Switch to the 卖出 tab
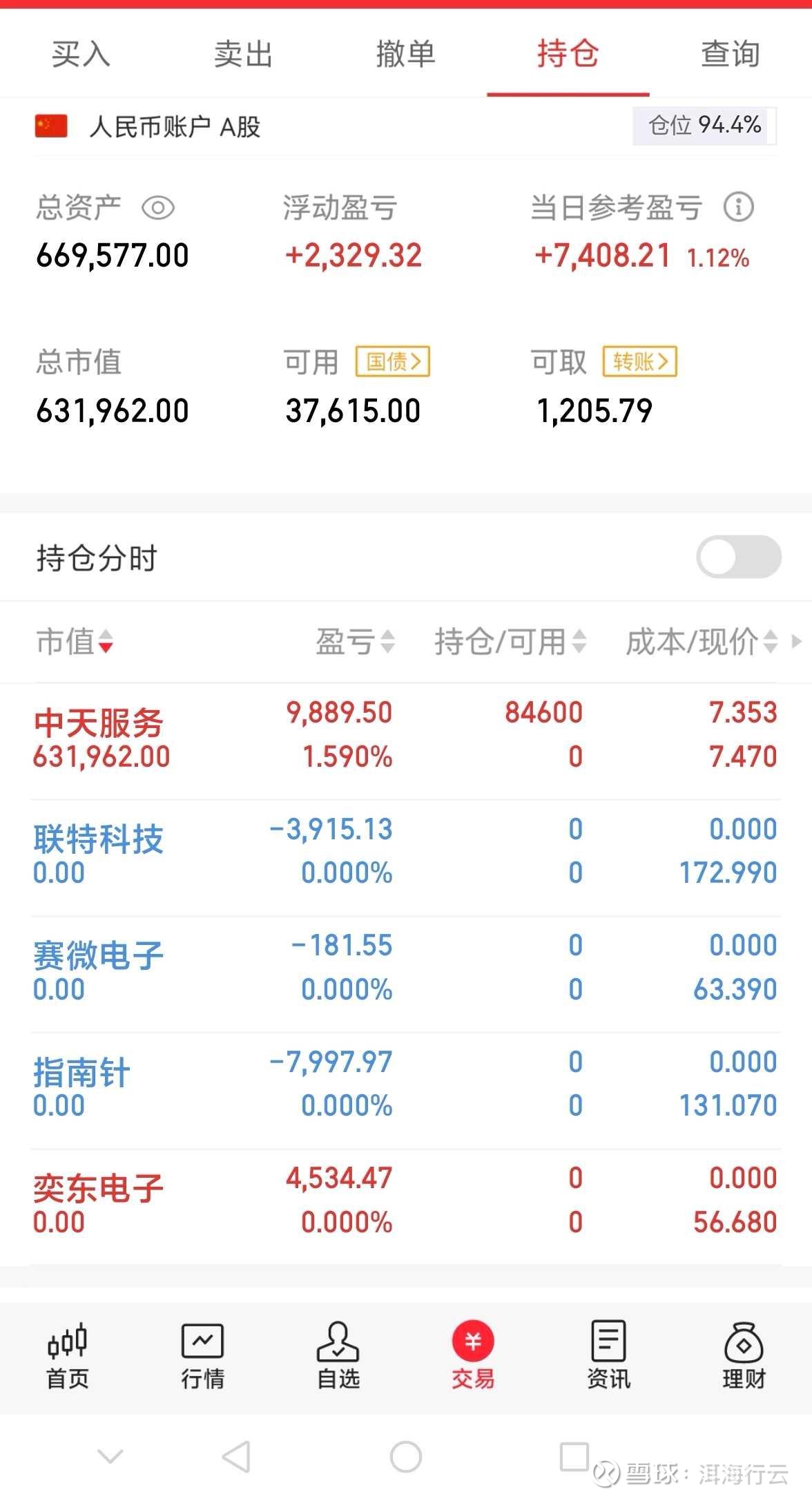812x1499 pixels. pyautogui.click(x=243, y=54)
